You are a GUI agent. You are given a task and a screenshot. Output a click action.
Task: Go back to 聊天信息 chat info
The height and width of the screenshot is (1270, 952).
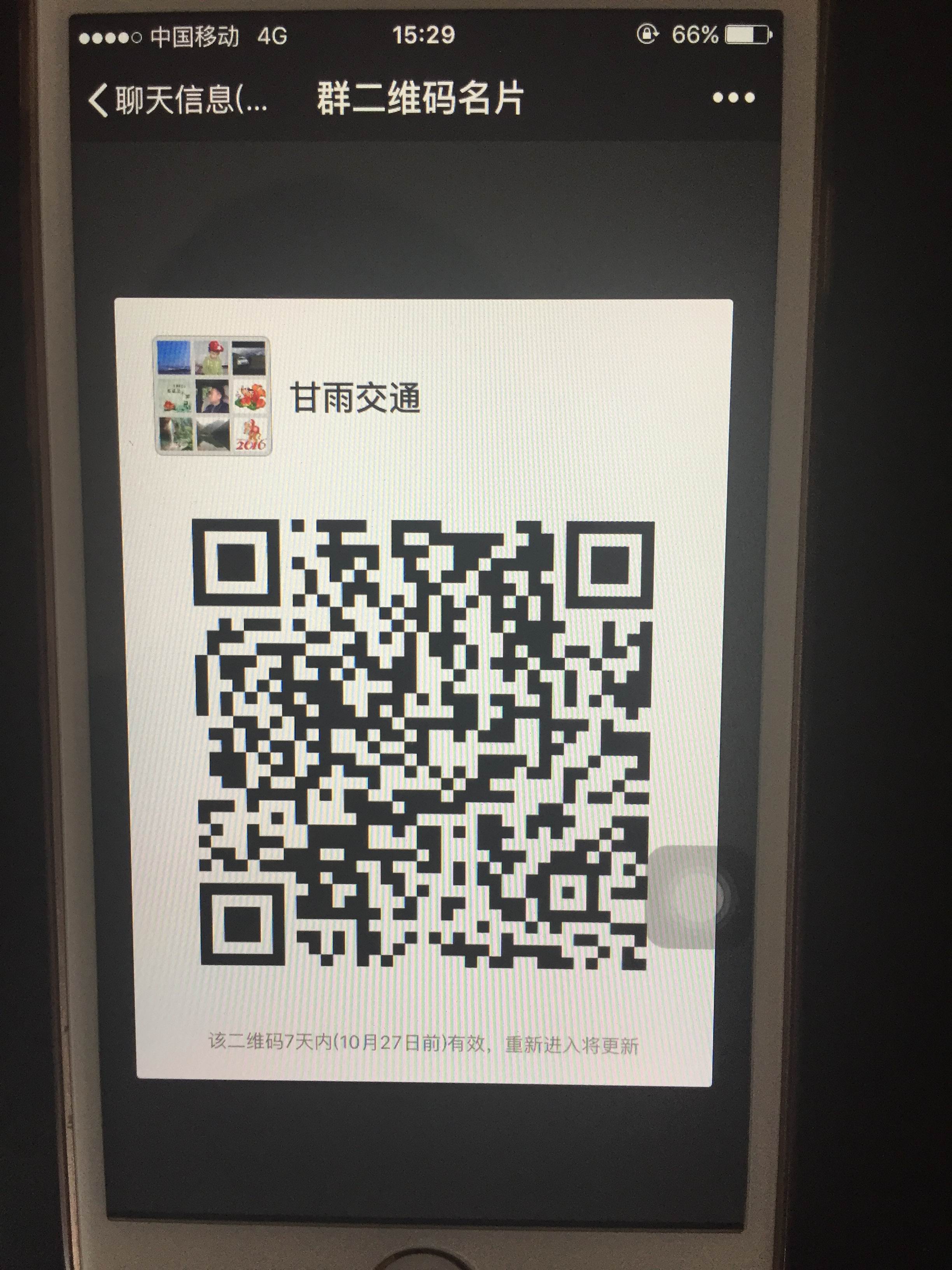(177, 100)
